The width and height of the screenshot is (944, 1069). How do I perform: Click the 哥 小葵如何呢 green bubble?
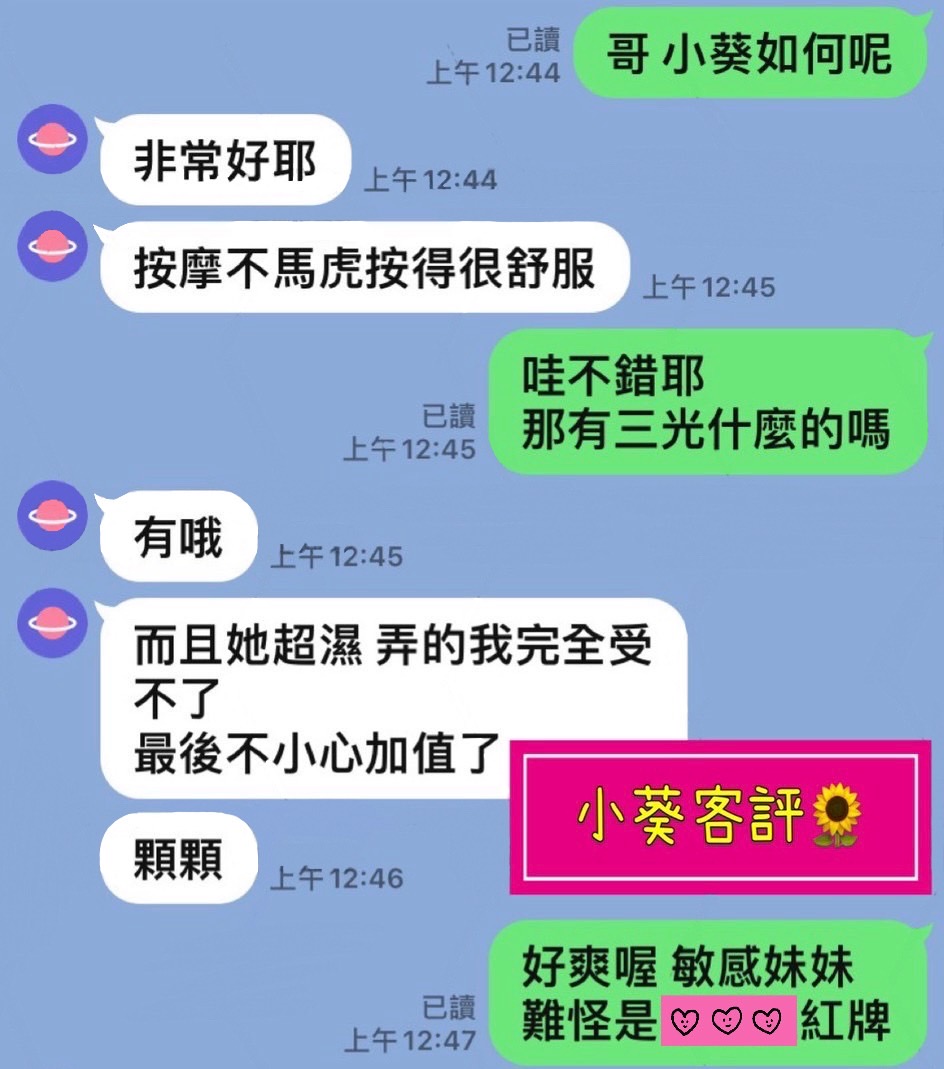coord(748,57)
